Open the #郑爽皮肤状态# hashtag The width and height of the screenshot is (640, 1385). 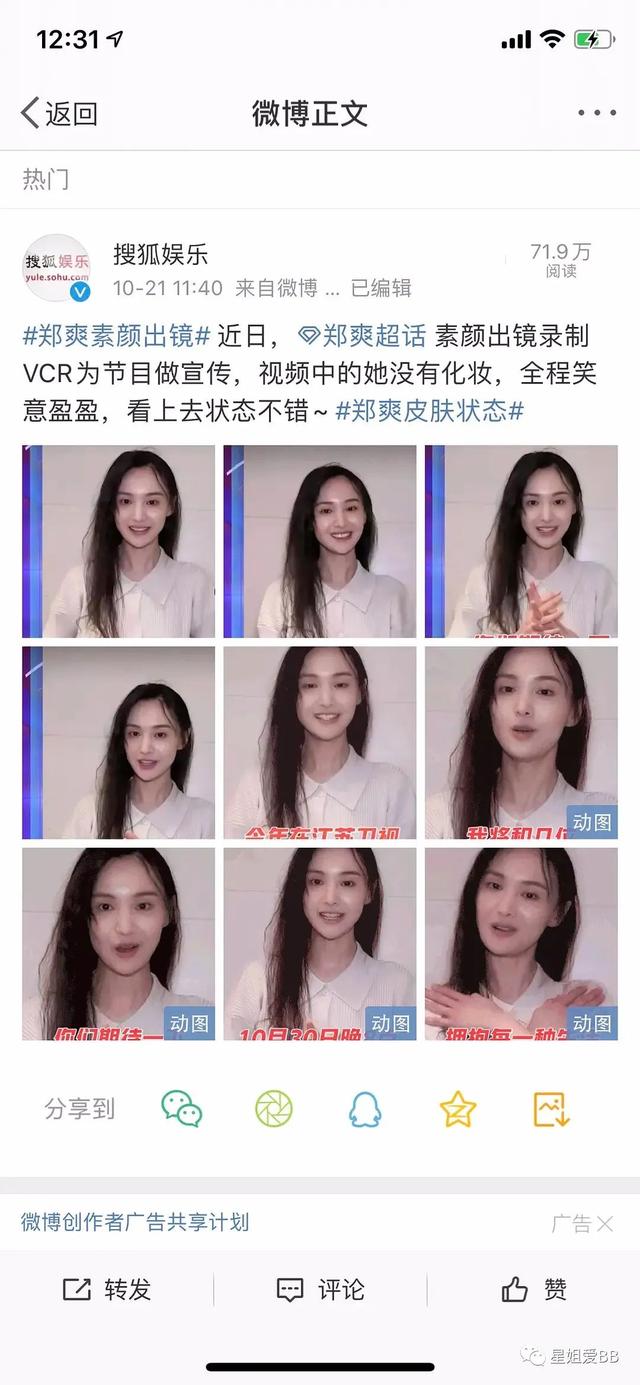click(x=429, y=410)
